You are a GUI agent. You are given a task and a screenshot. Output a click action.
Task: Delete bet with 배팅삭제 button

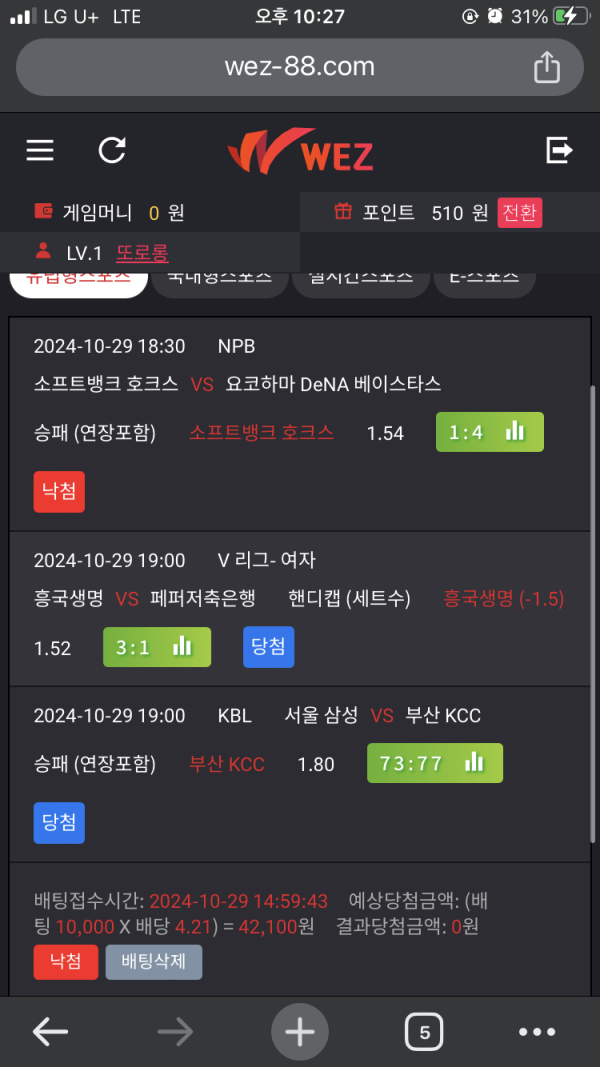154,962
